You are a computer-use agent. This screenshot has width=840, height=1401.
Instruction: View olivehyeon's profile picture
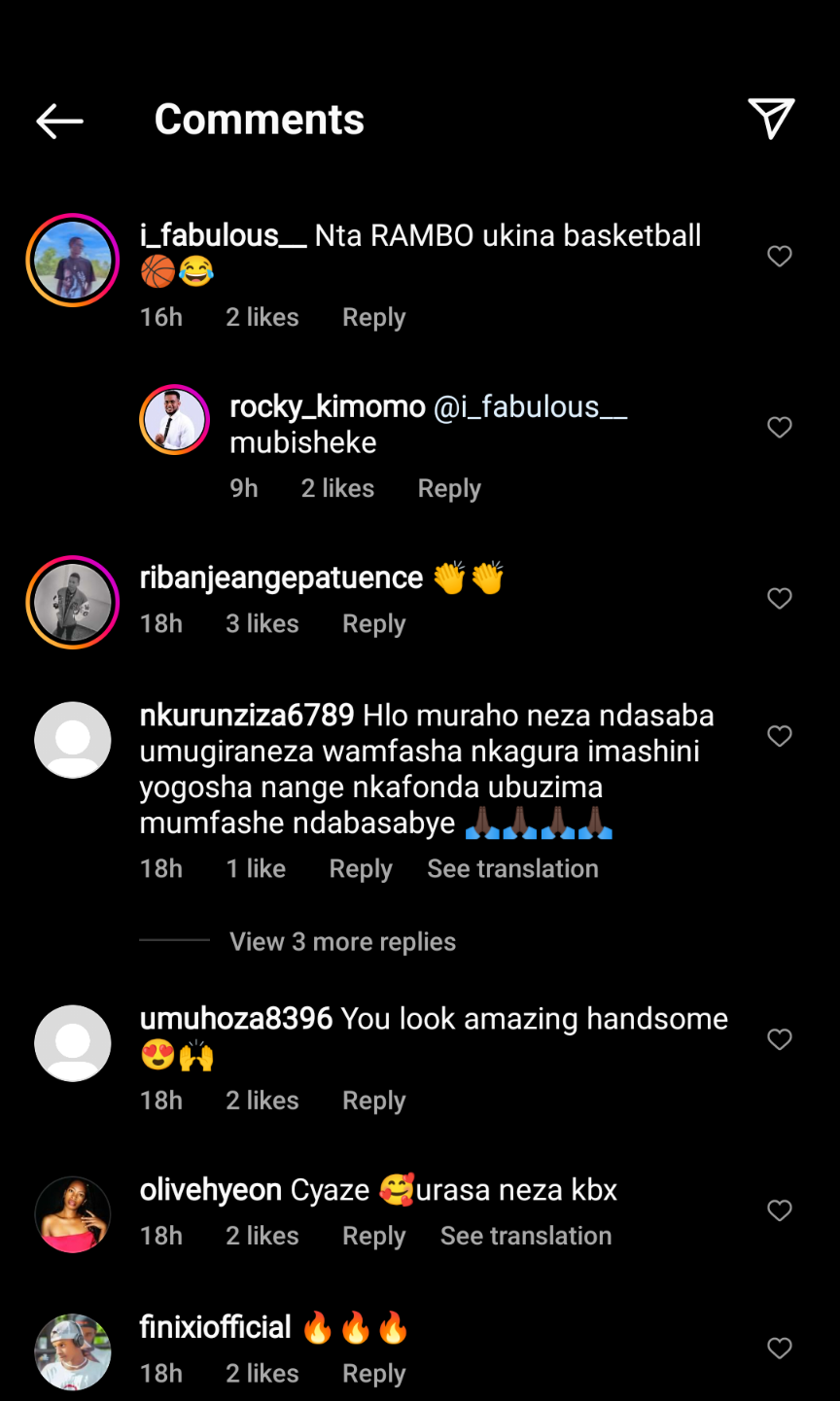[73, 1214]
